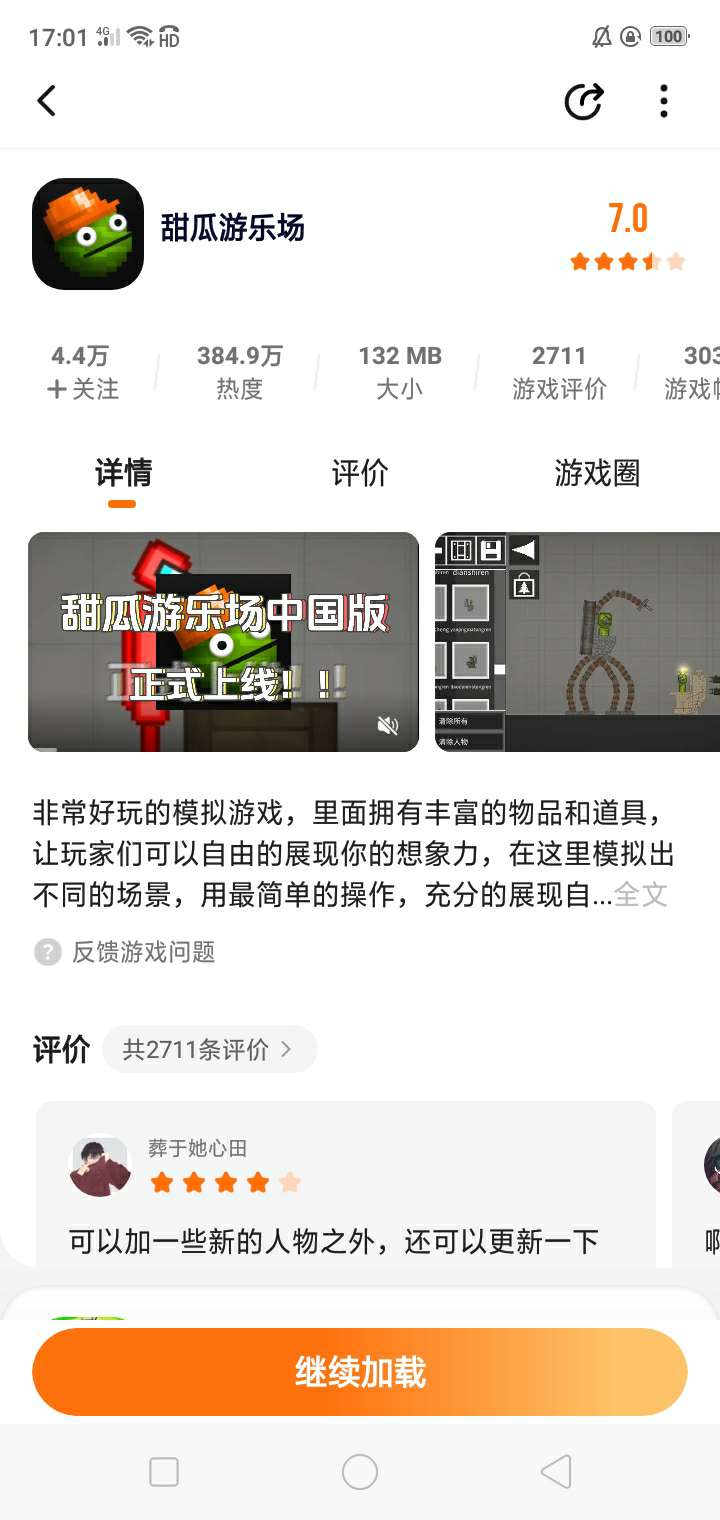Open 反馈游戏问题 feedback link
The height and width of the screenshot is (1520, 720).
tap(143, 952)
